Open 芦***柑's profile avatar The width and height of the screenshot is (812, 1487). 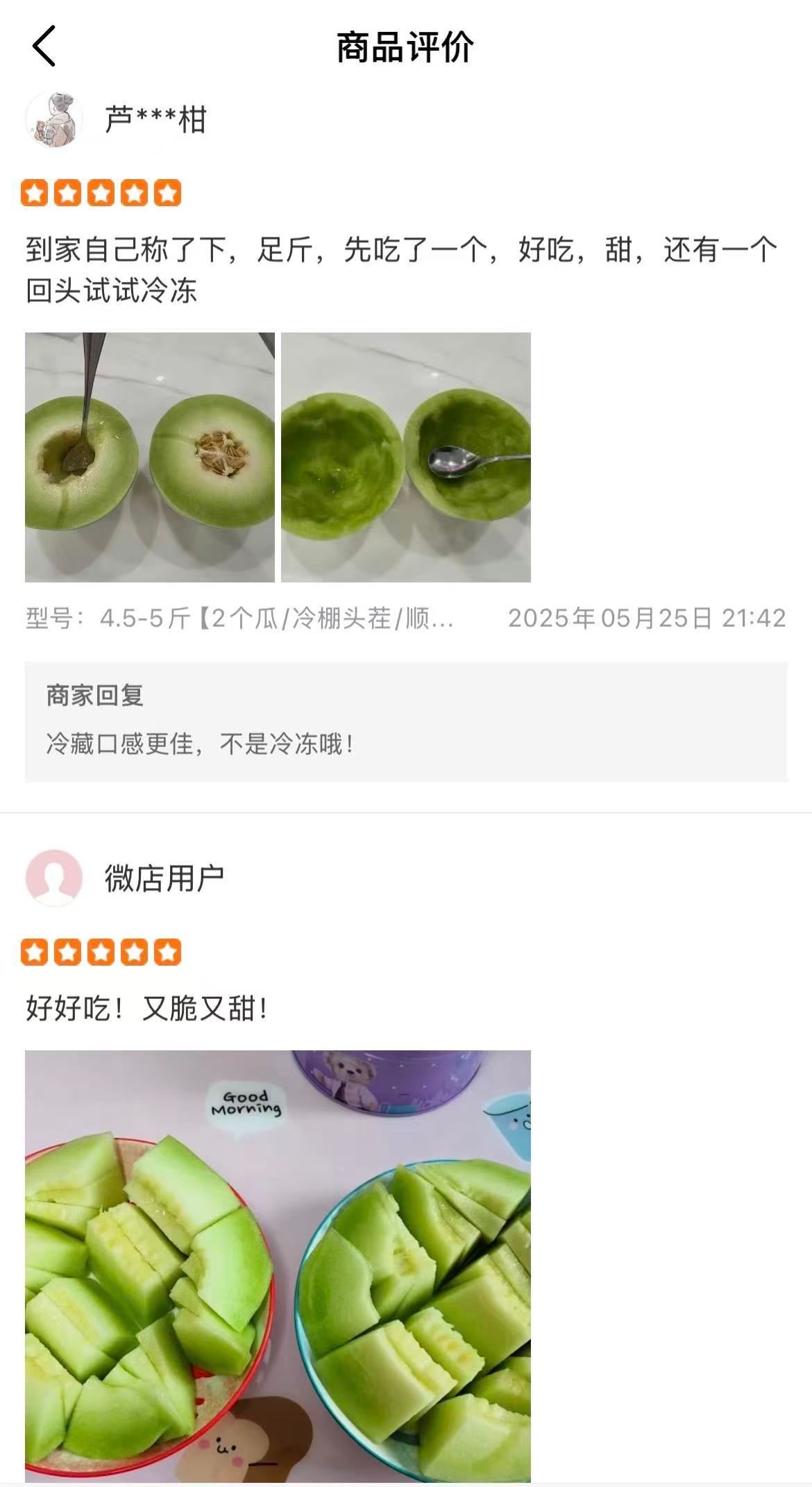pyautogui.click(x=54, y=119)
